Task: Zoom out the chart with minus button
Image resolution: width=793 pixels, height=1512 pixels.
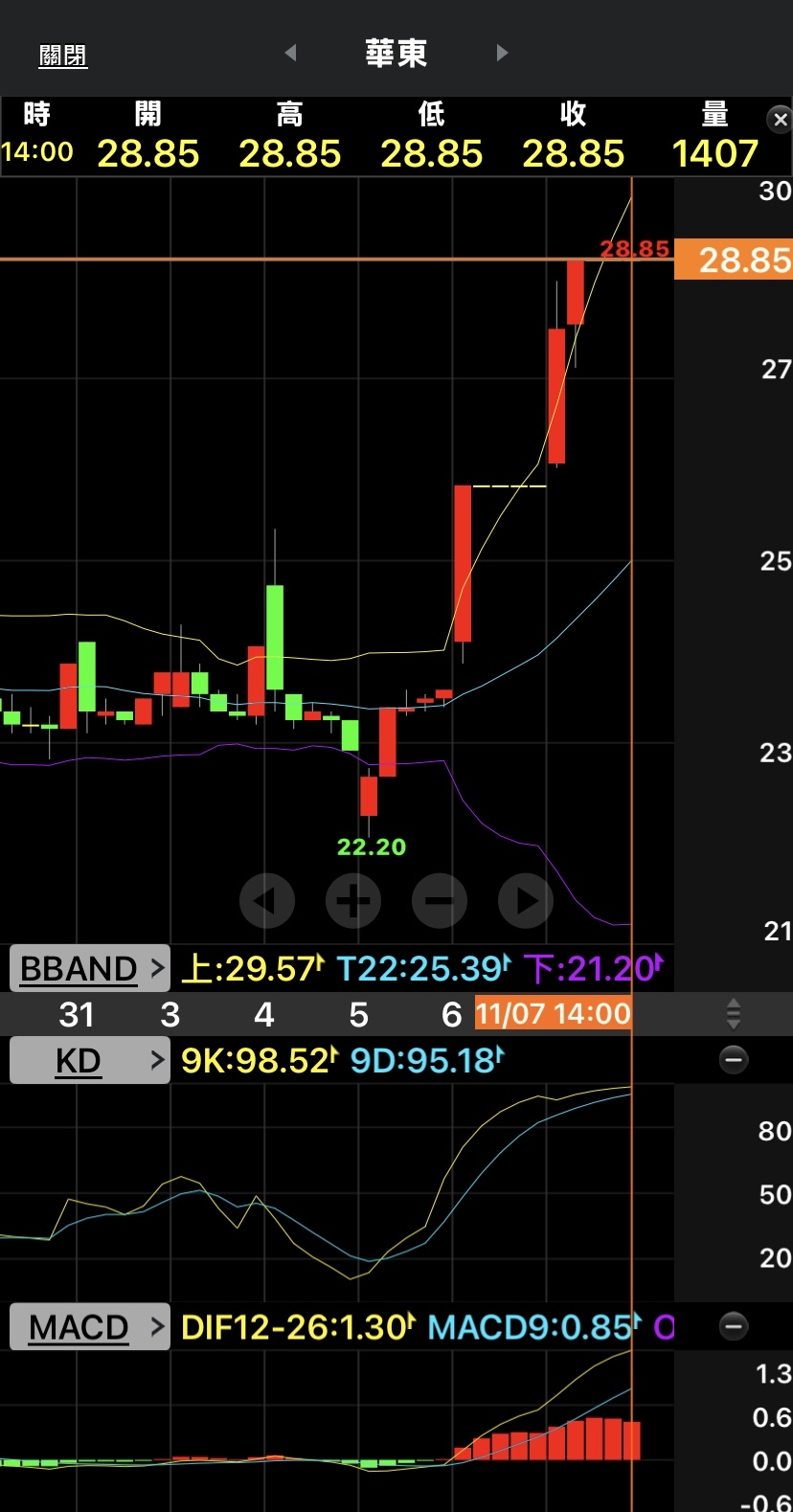Action: (440, 900)
